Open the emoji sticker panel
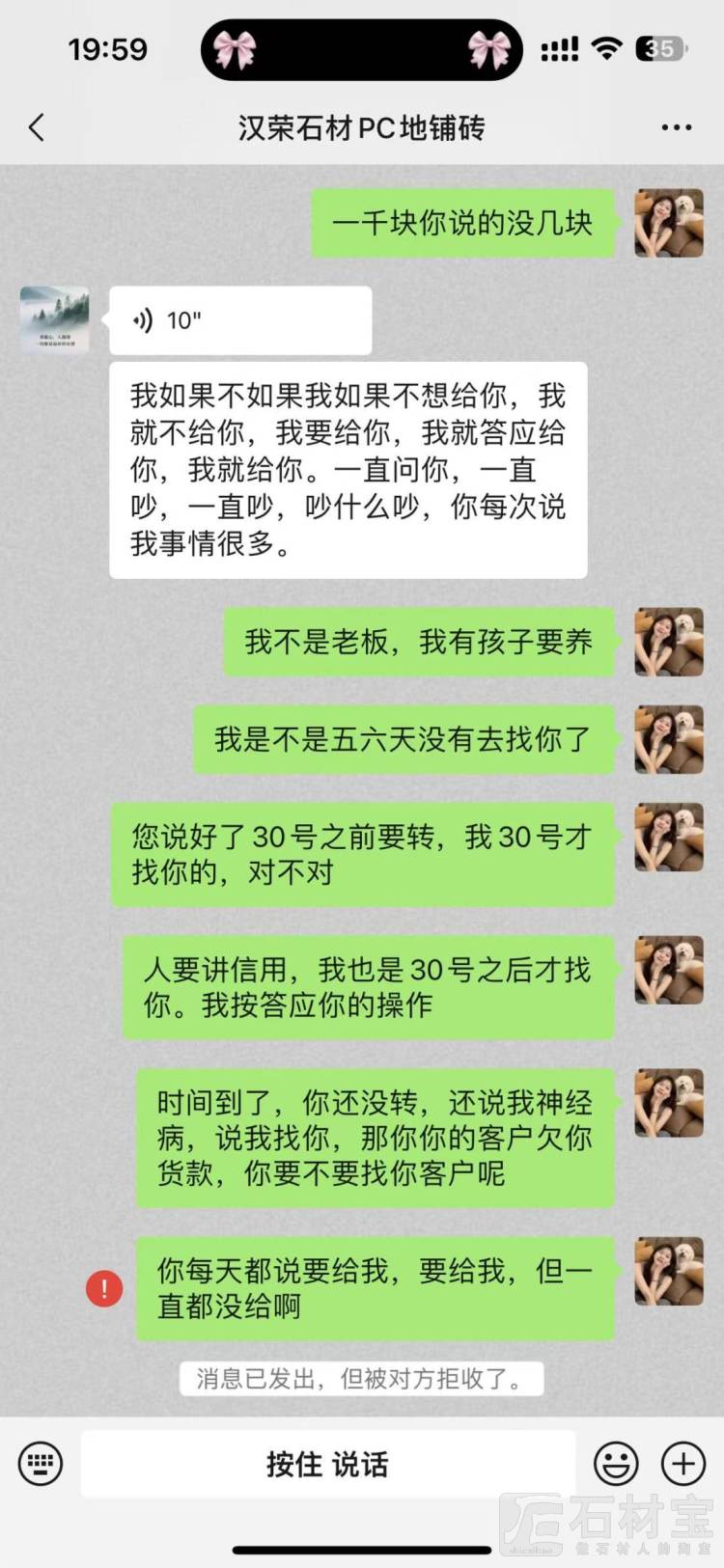This screenshot has width=724, height=1568. tap(615, 1464)
